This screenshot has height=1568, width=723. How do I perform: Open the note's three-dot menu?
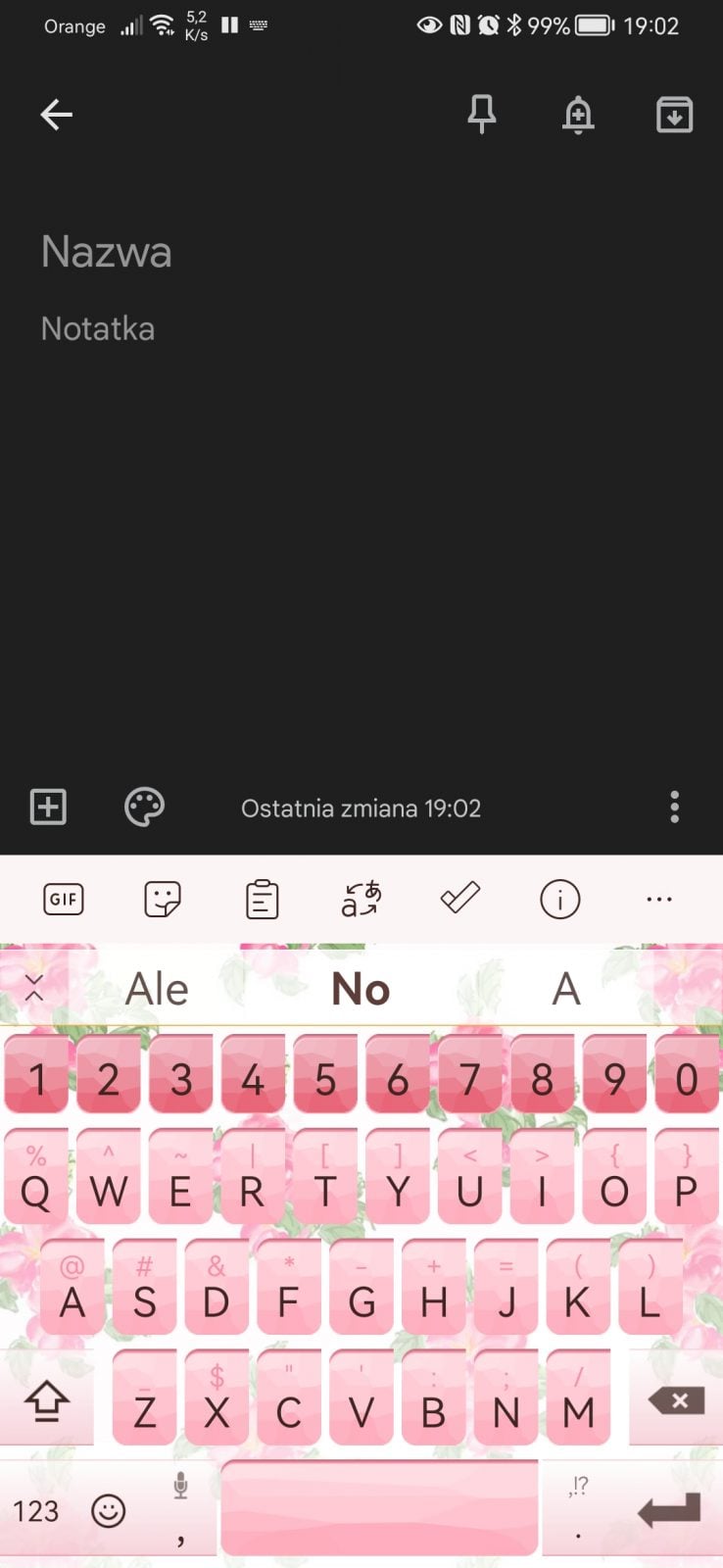pyautogui.click(x=674, y=808)
